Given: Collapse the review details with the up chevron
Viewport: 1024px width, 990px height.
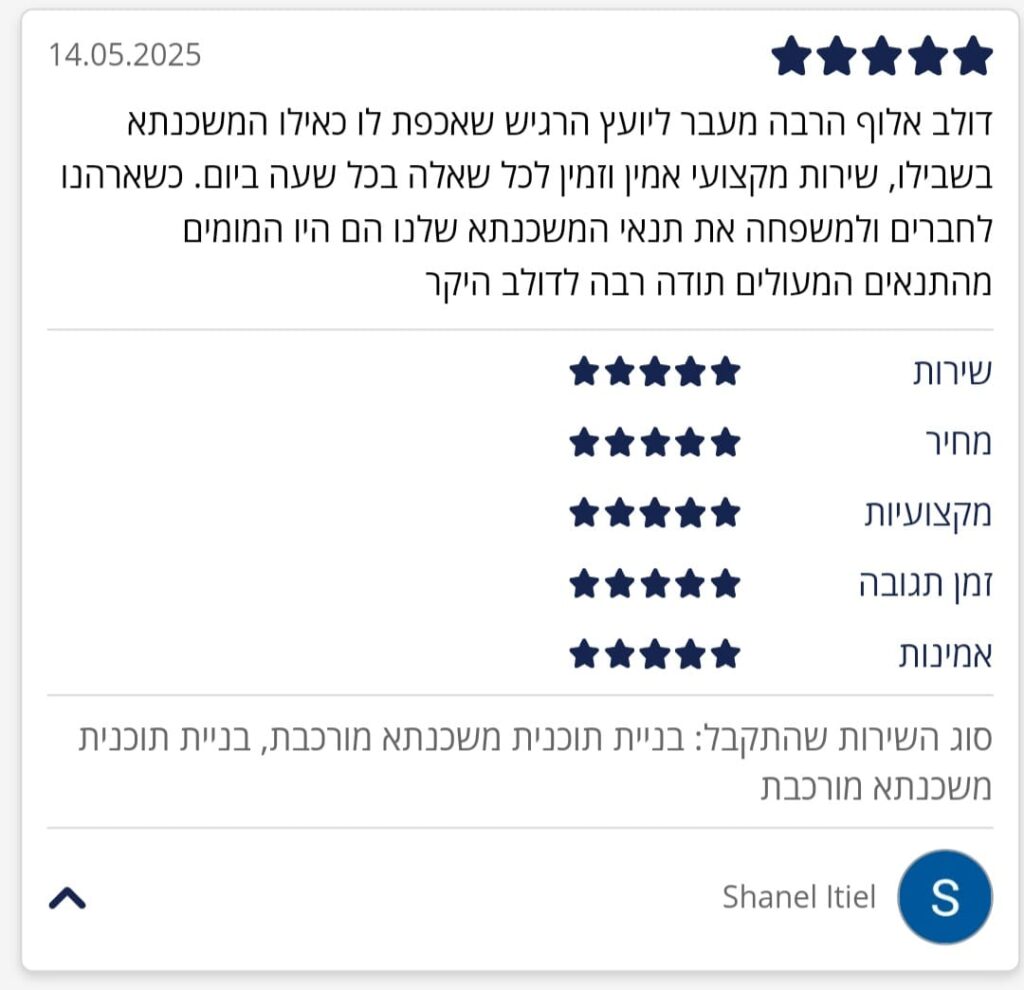Looking at the screenshot, I should tap(67, 899).
